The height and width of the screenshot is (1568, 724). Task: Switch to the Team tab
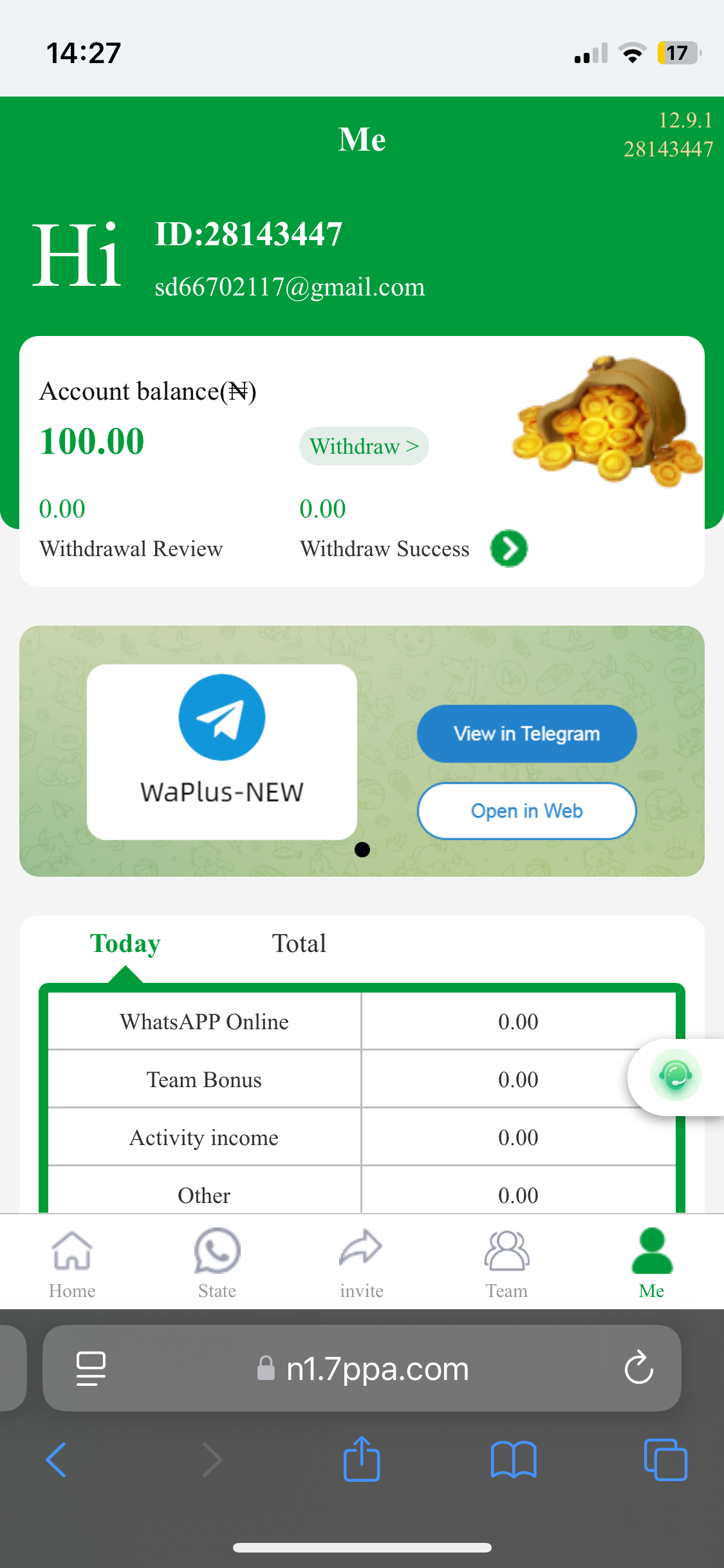506,1263
